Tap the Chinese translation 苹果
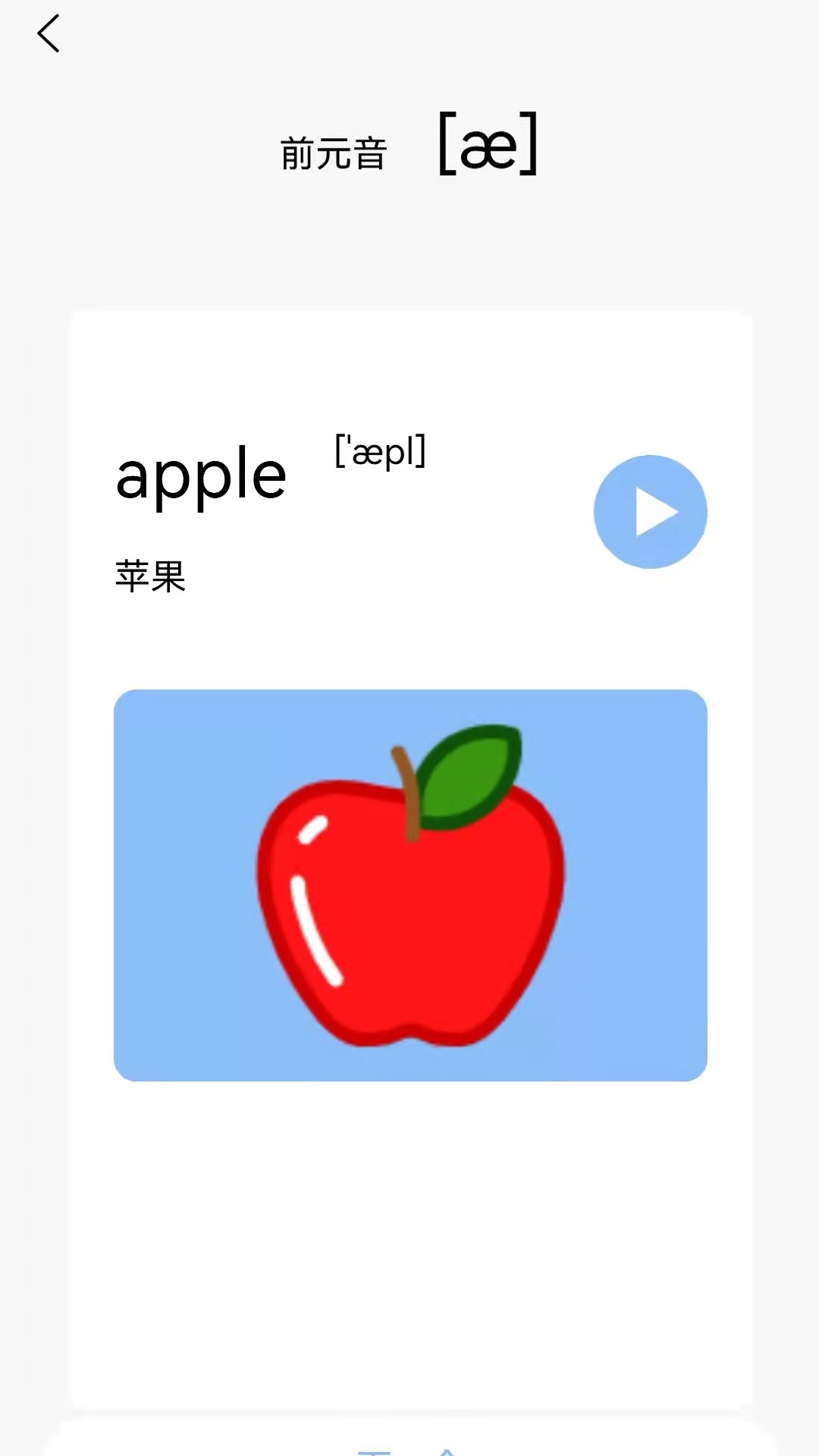The image size is (819, 1456). point(150,574)
